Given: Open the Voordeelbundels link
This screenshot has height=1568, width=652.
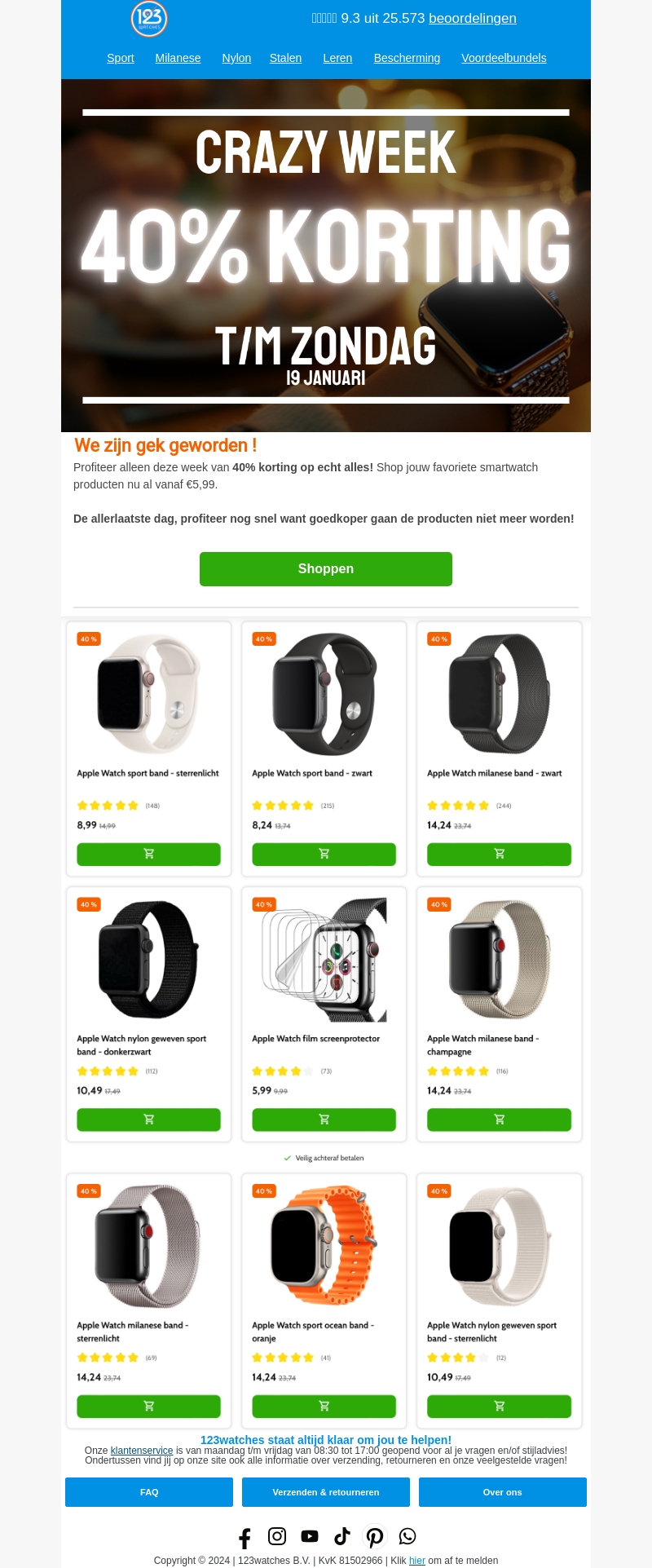Looking at the screenshot, I should (x=504, y=58).
